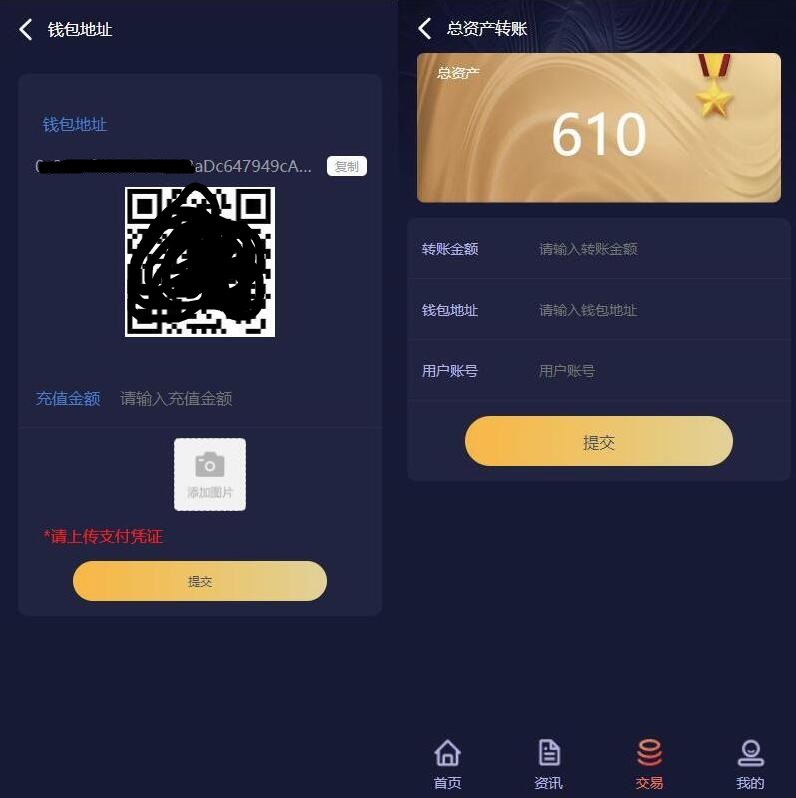Go back from the 钱包地址 screen
This screenshot has height=798, width=796.
click(26, 29)
